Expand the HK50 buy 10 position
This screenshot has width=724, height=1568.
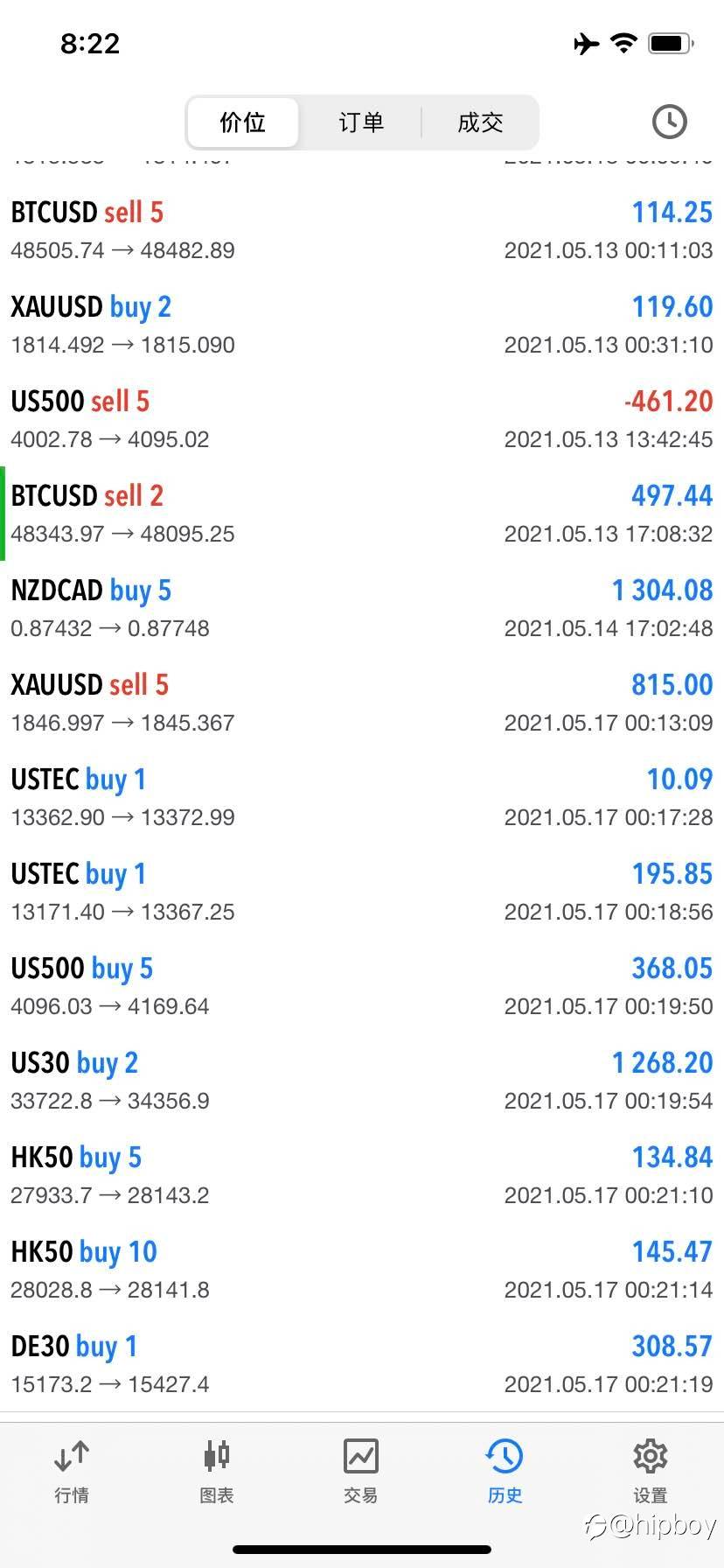click(362, 1270)
